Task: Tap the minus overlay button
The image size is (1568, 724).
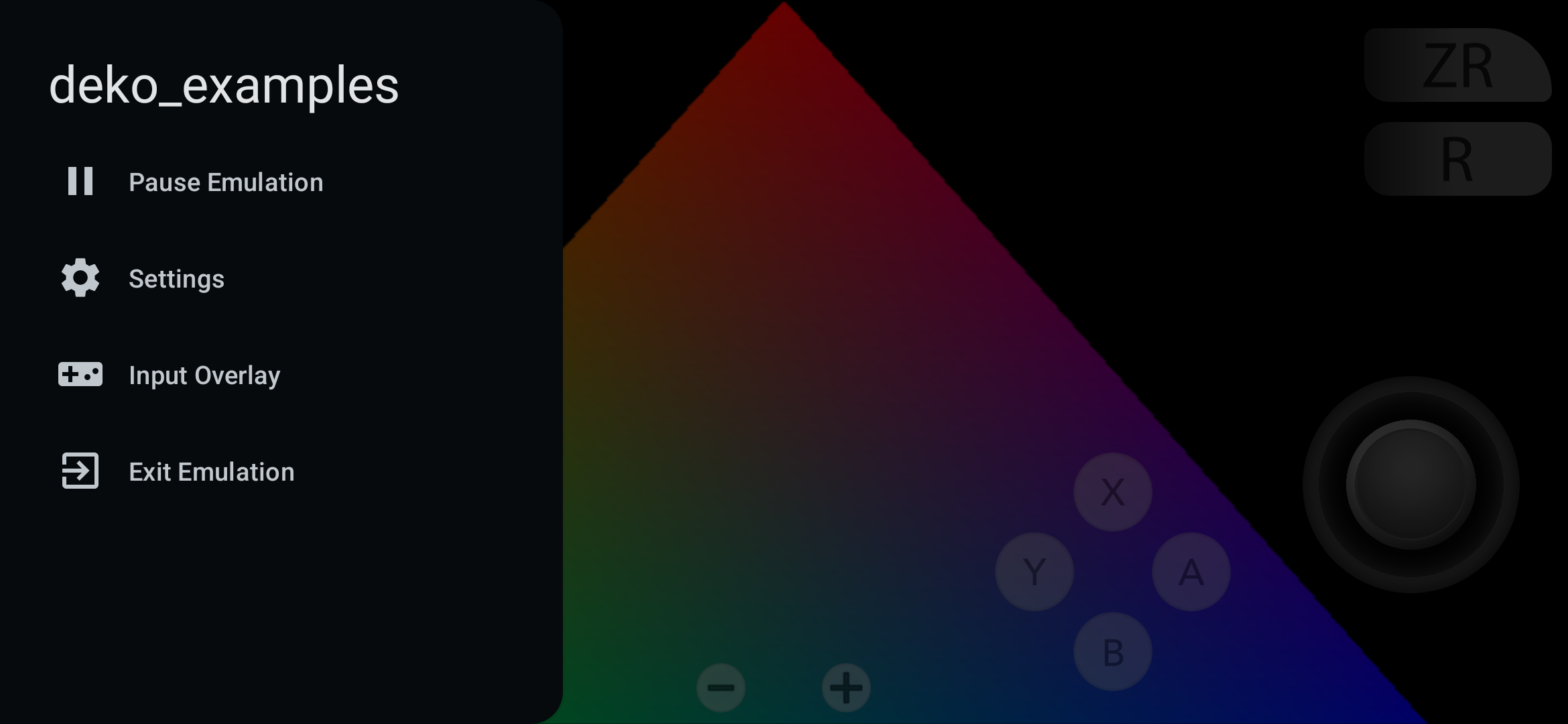Action: pos(720,688)
